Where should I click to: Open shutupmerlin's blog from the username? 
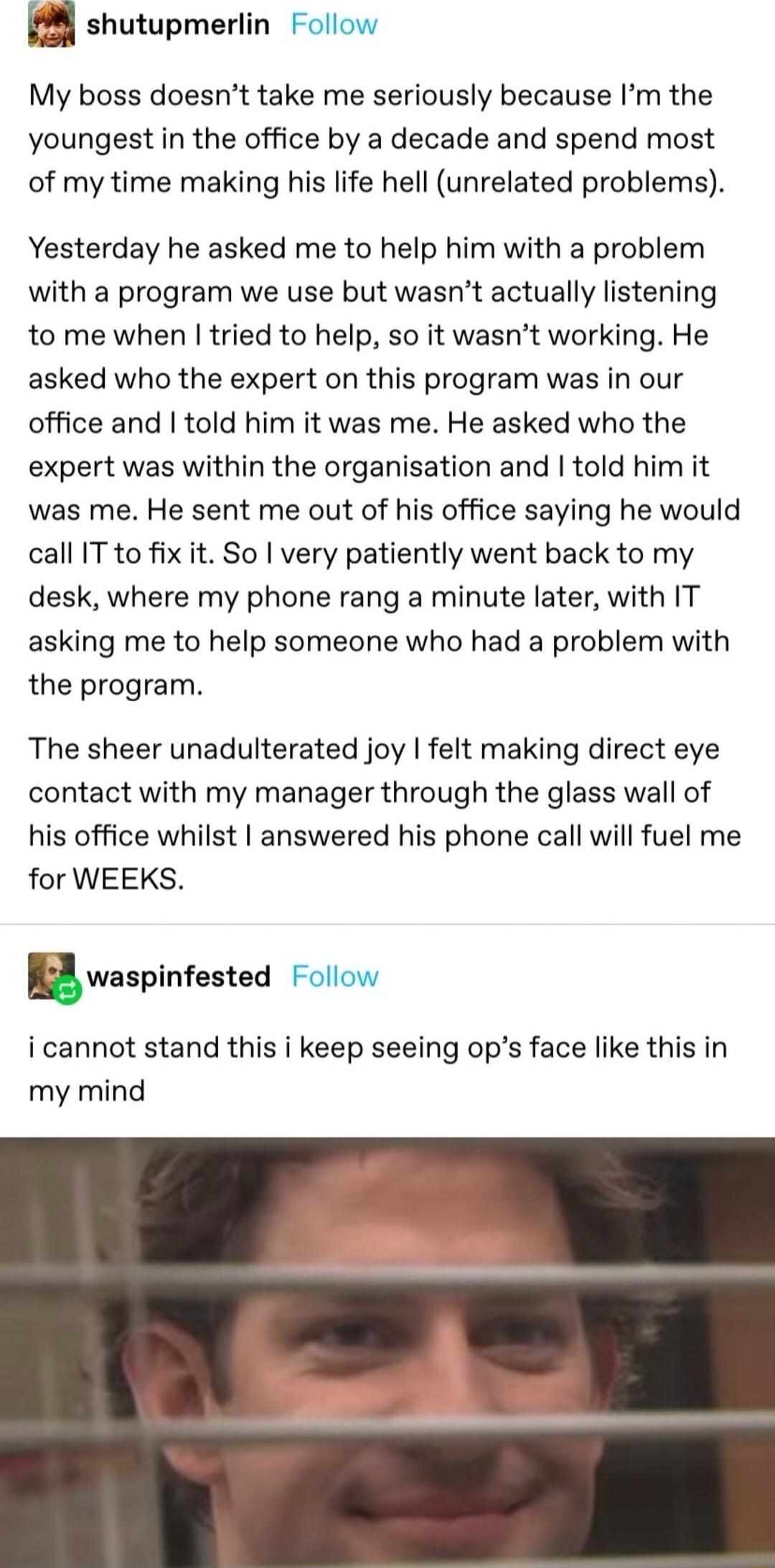[x=177, y=24]
